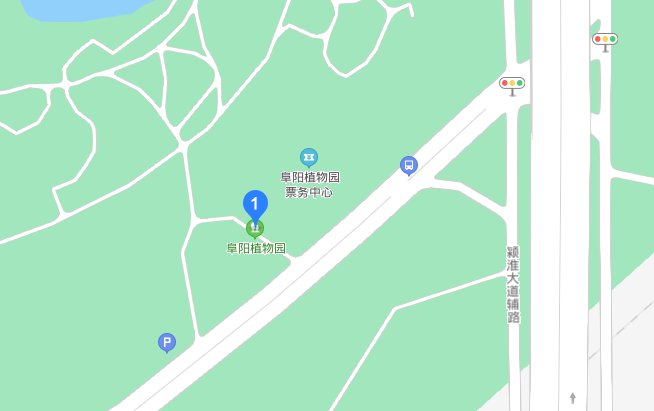Image resolution: width=654 pixels, height=411 pixels.
Task: Select the 阜阳植物园票务中心 ticket center marker
Action: [309, 157]
